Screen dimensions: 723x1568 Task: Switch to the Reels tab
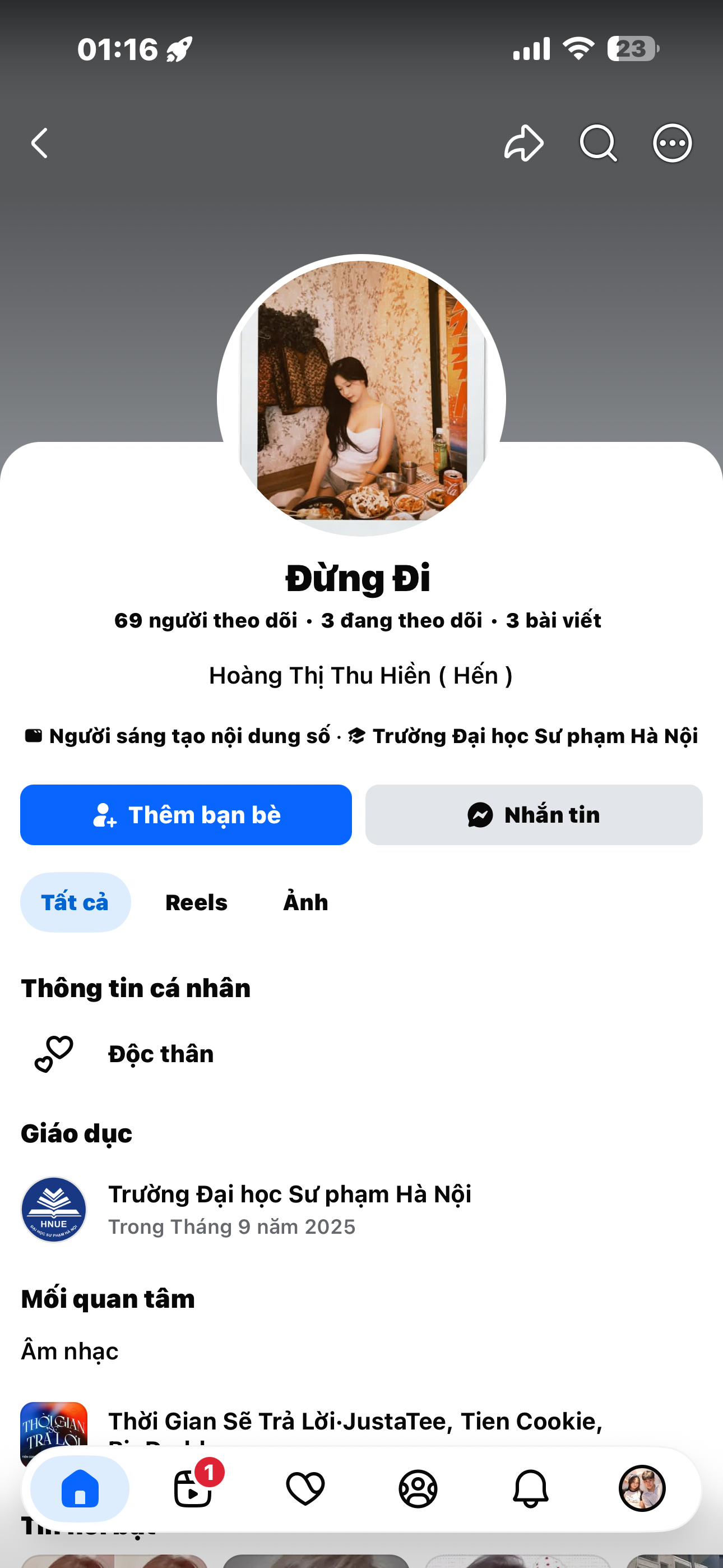pyautogui.click(x=196, y=902)
